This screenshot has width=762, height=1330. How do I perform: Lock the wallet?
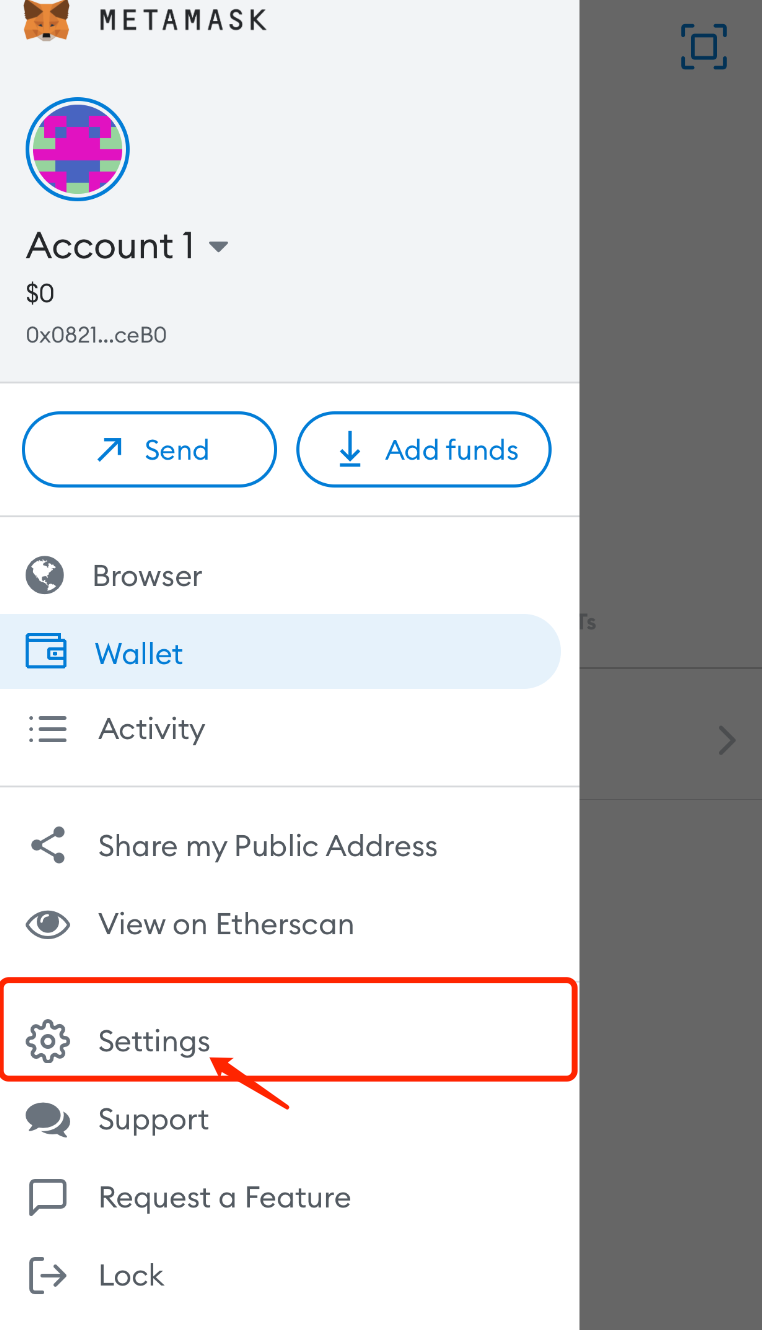click(x=290, y=1275)
